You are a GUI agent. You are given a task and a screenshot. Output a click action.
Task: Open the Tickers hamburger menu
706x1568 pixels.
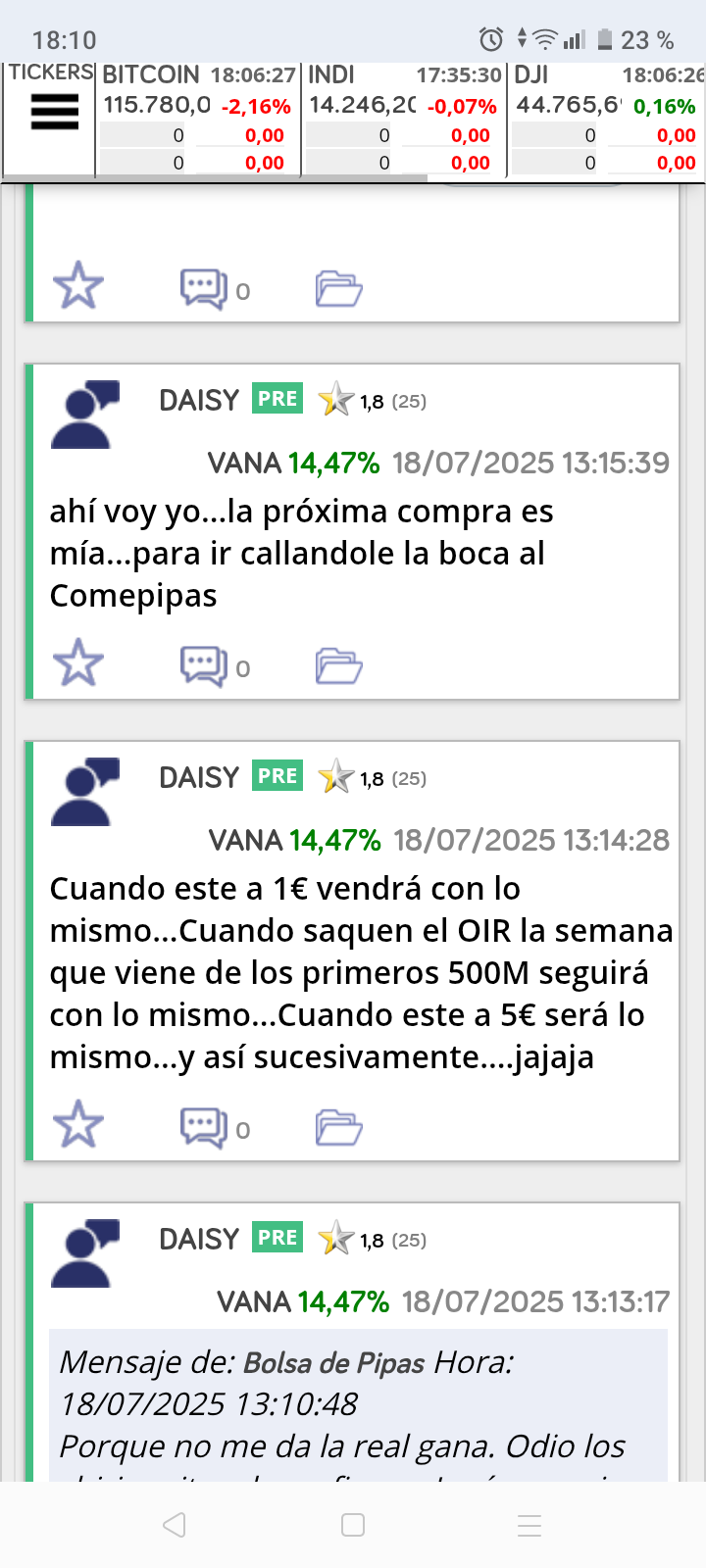[54, 113]
